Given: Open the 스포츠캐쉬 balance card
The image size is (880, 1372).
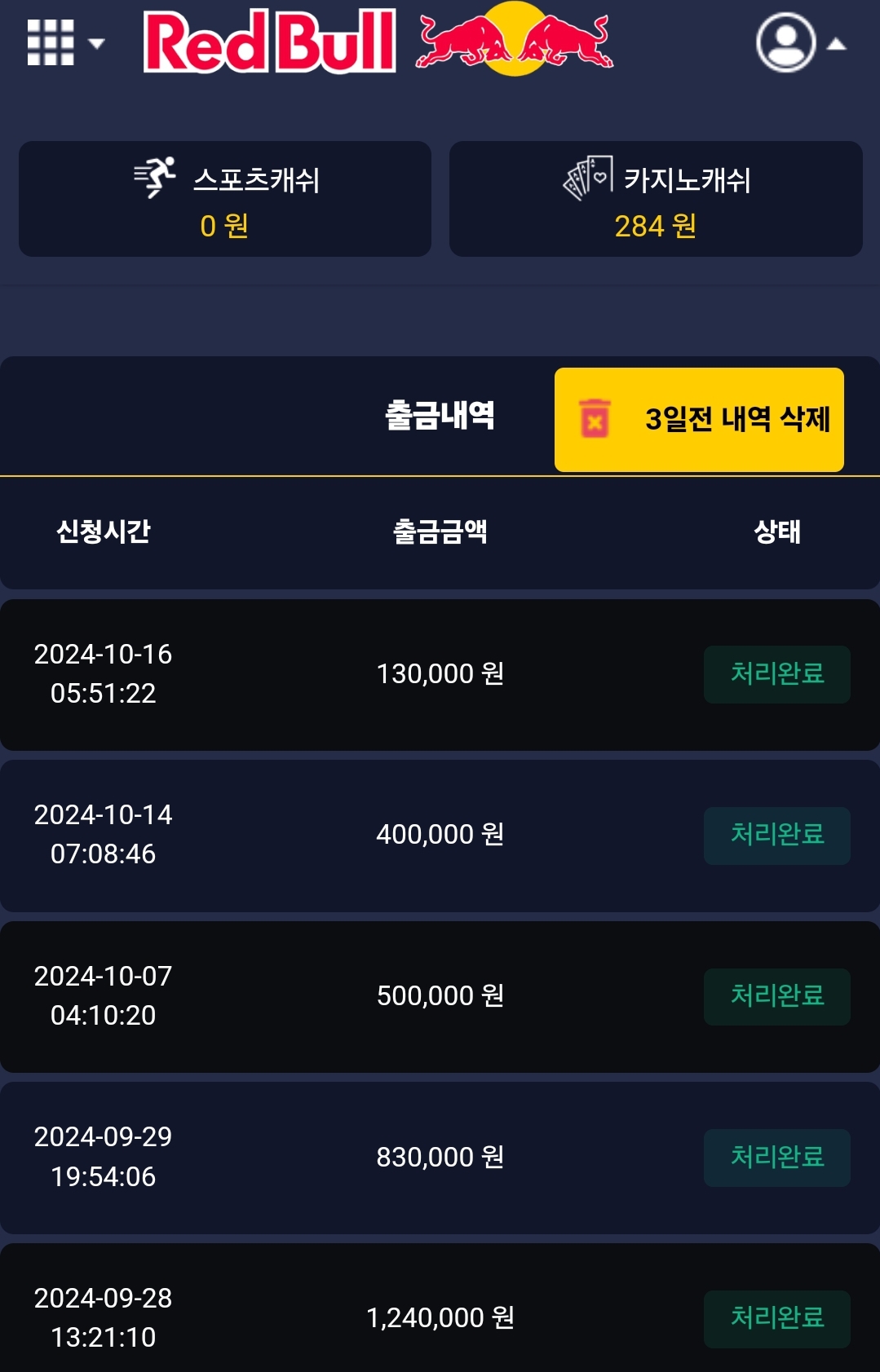Looking at the screenshot, I should tap(225, 199).
